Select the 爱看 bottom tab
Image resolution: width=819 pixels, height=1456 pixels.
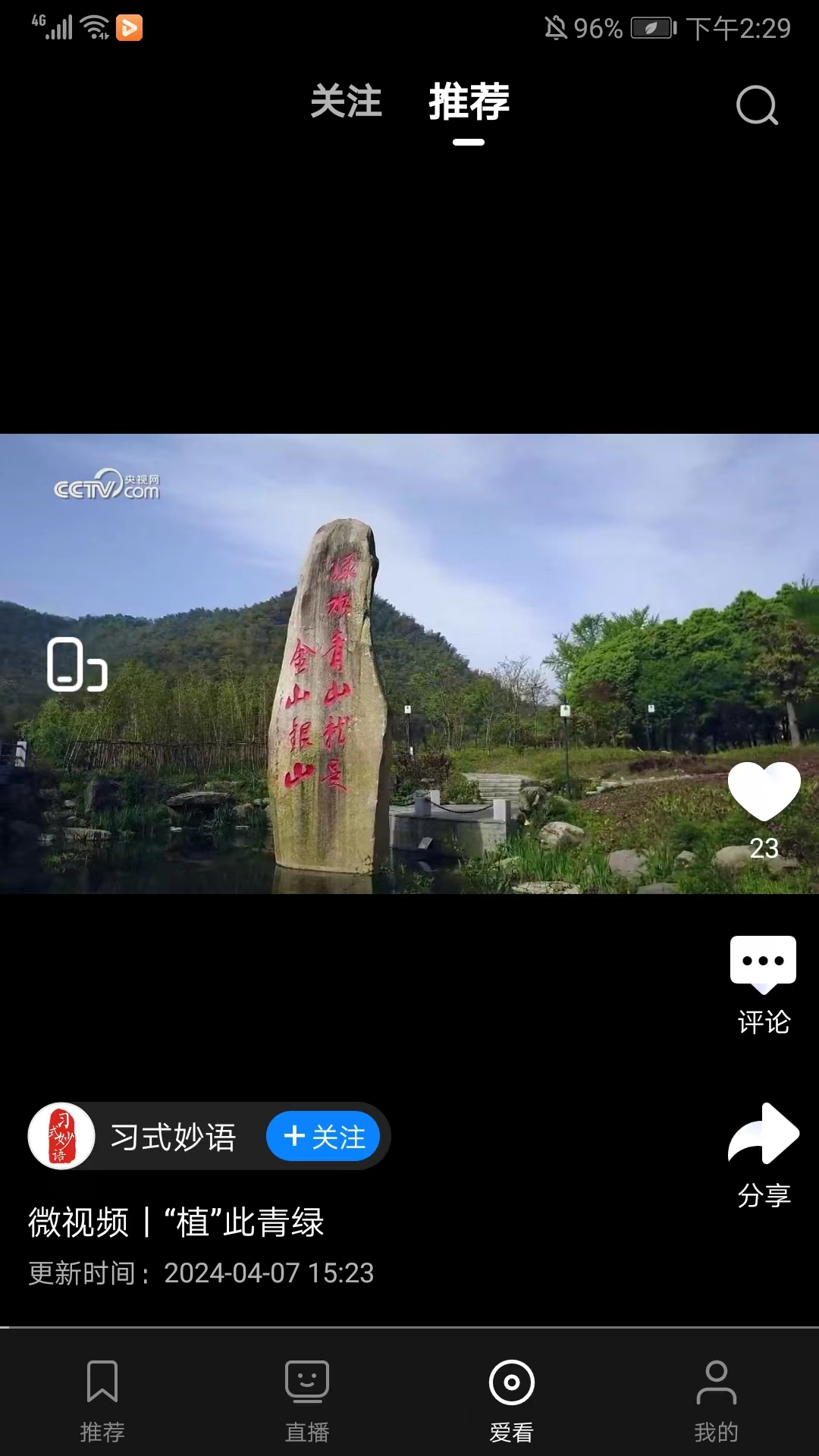click(x=512, y=1400)
